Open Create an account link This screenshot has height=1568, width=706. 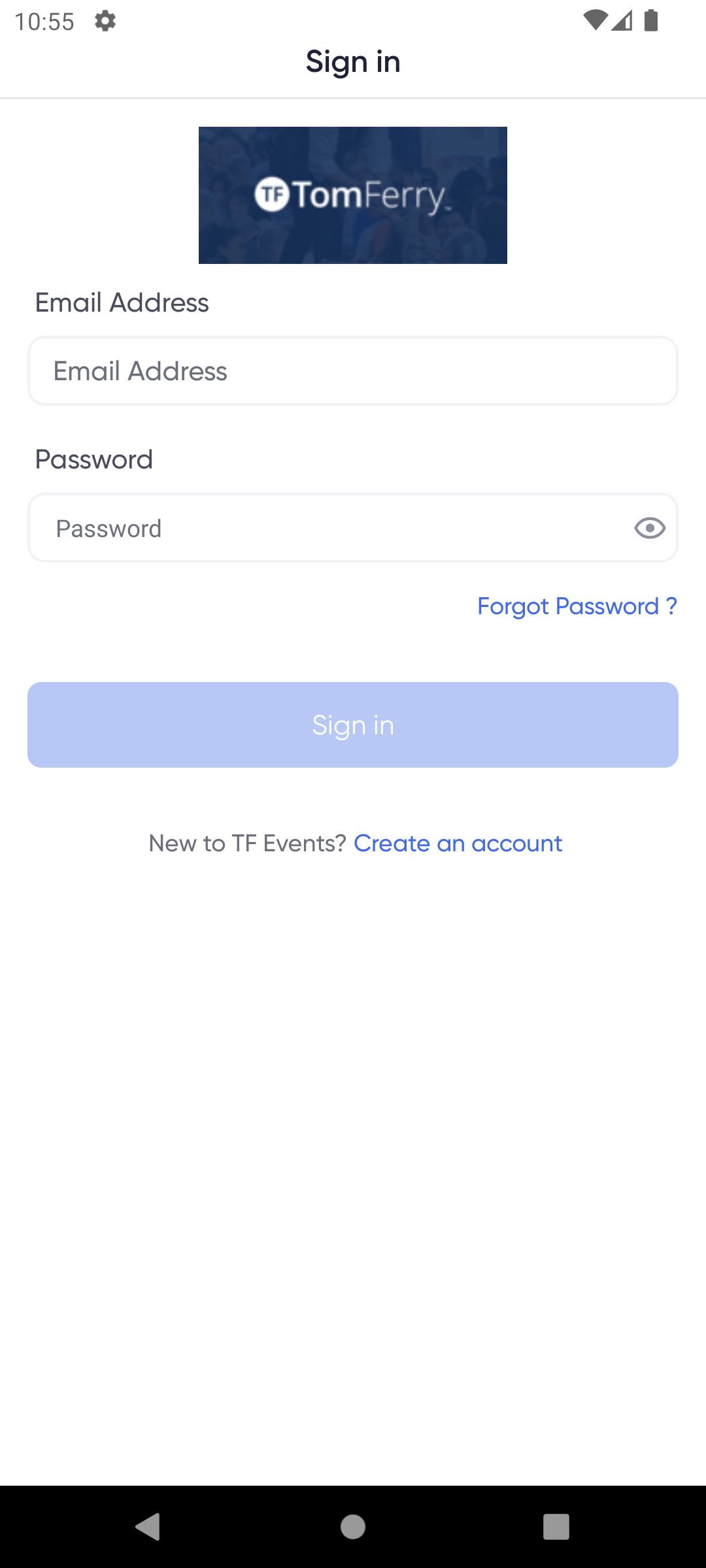[x=458, y=843]
